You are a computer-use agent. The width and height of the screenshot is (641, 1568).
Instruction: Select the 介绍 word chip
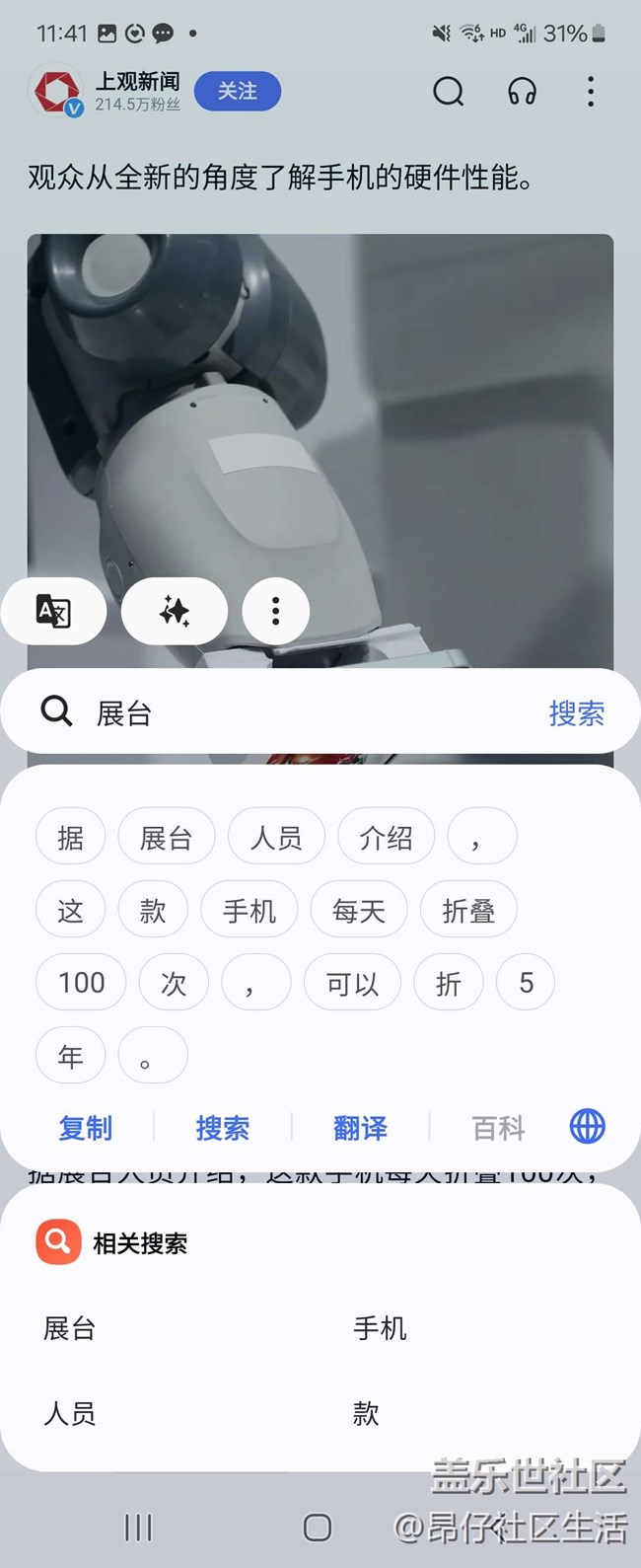[386, 838]
